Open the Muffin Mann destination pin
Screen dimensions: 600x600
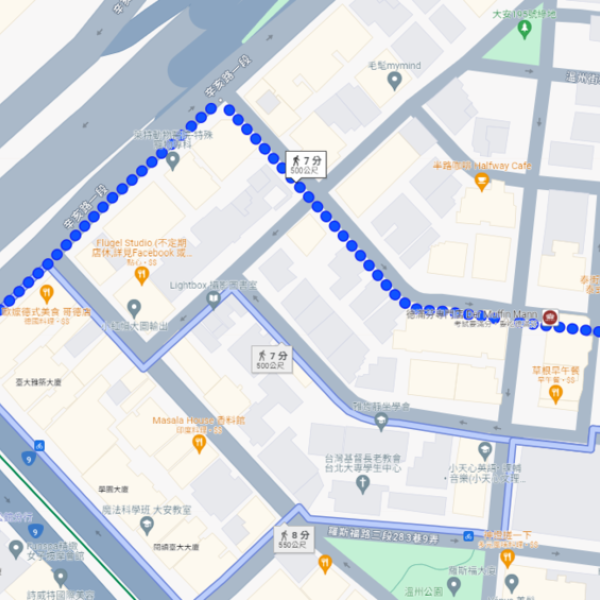point(552,318)
